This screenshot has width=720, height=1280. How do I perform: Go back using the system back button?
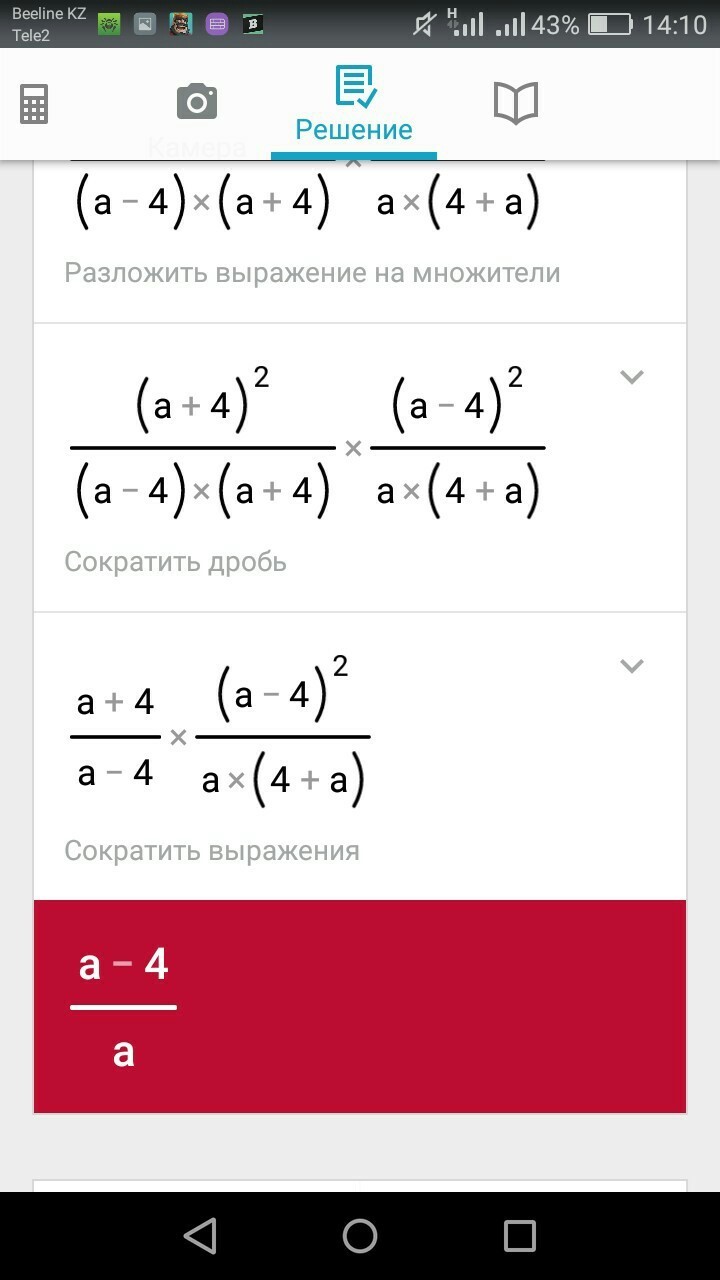(x=201, y=1236)
